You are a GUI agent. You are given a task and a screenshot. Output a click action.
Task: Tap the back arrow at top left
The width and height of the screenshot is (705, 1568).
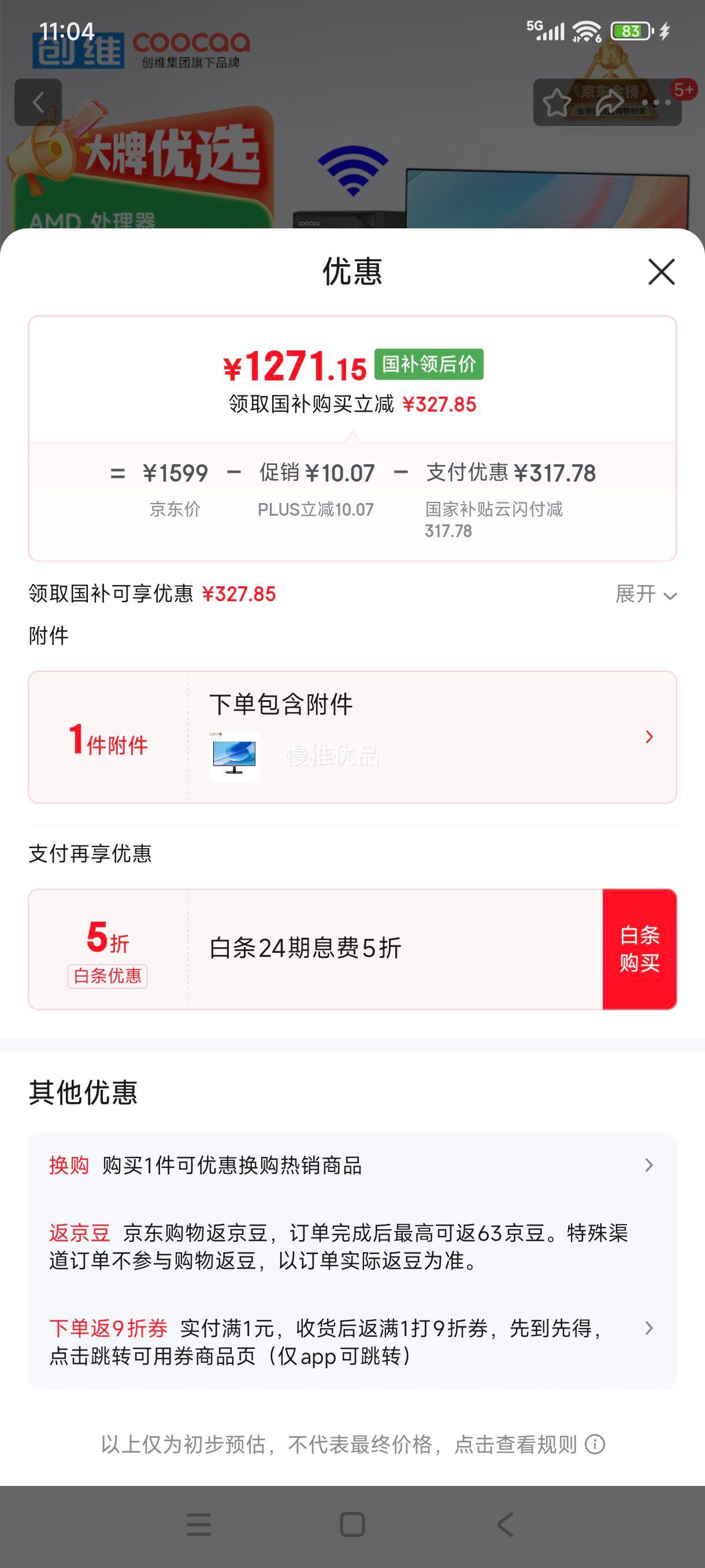click(x=38, y=102)
